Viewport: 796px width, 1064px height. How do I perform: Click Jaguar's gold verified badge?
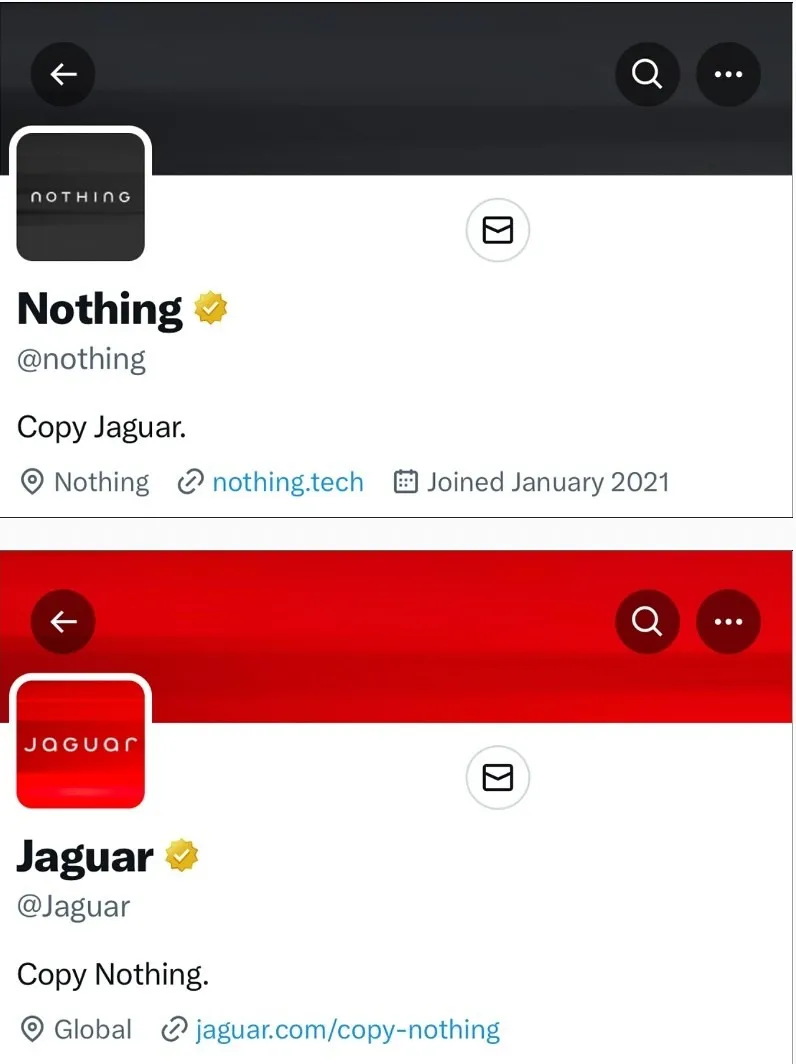[x=182, y=856]
